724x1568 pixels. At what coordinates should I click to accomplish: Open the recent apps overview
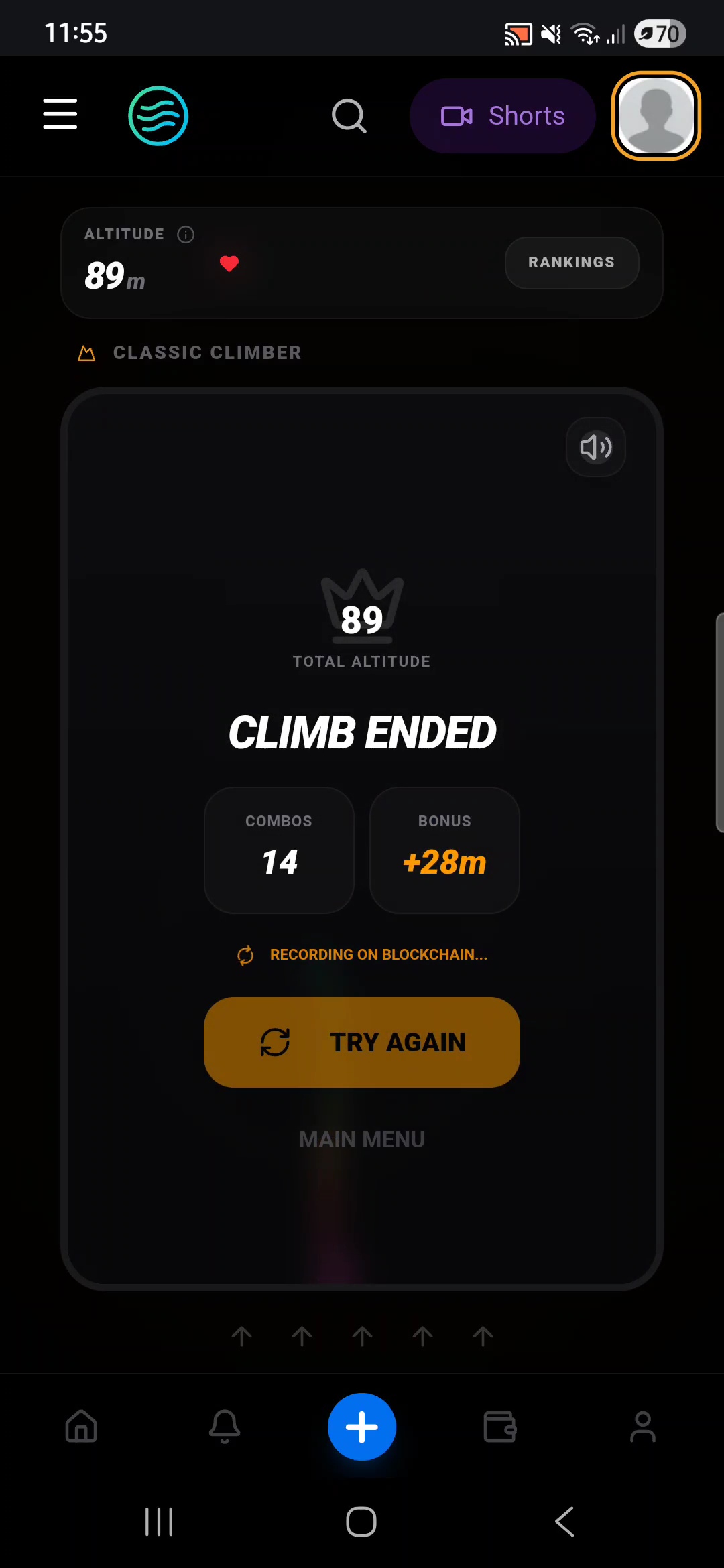[159, 1522]
